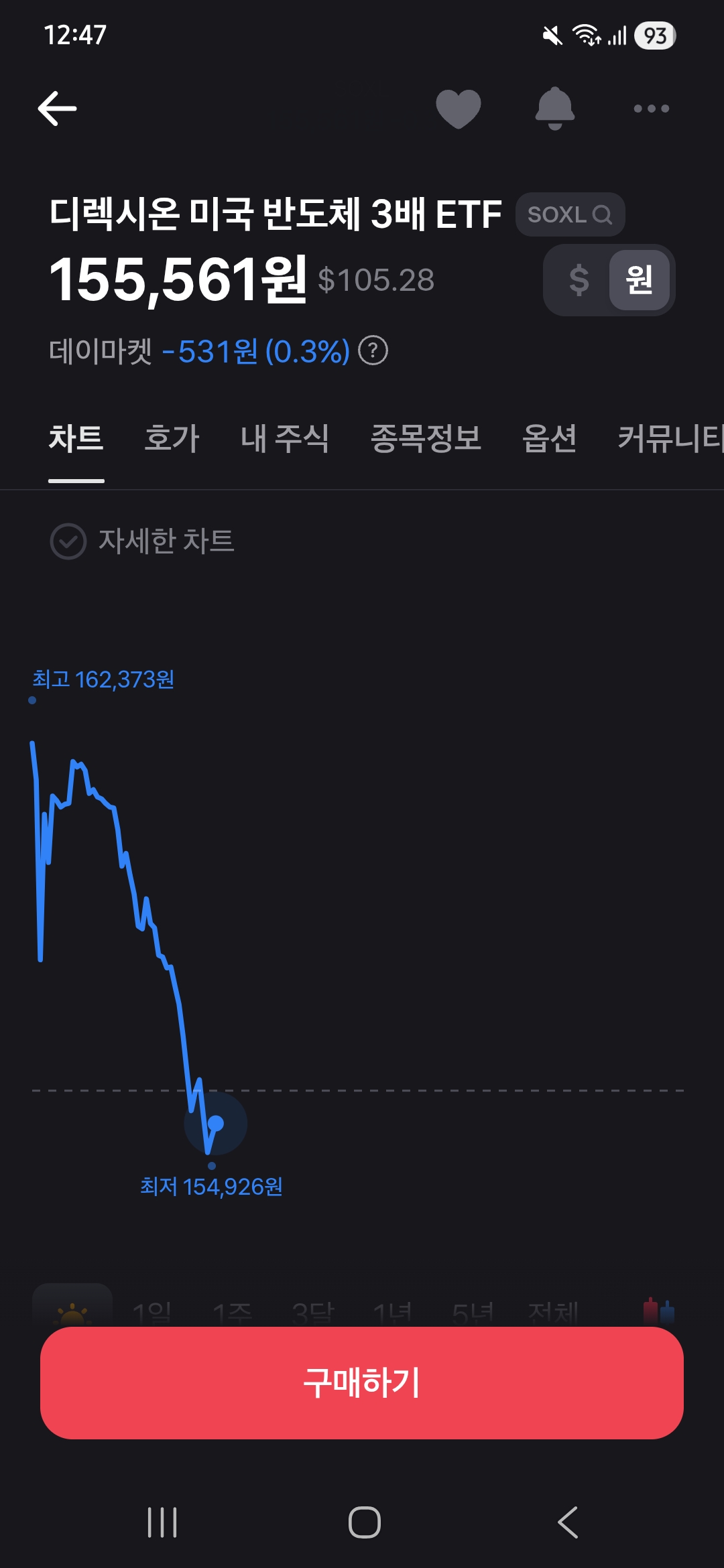Open the 내 주식 tab

(x=284, y=439)
